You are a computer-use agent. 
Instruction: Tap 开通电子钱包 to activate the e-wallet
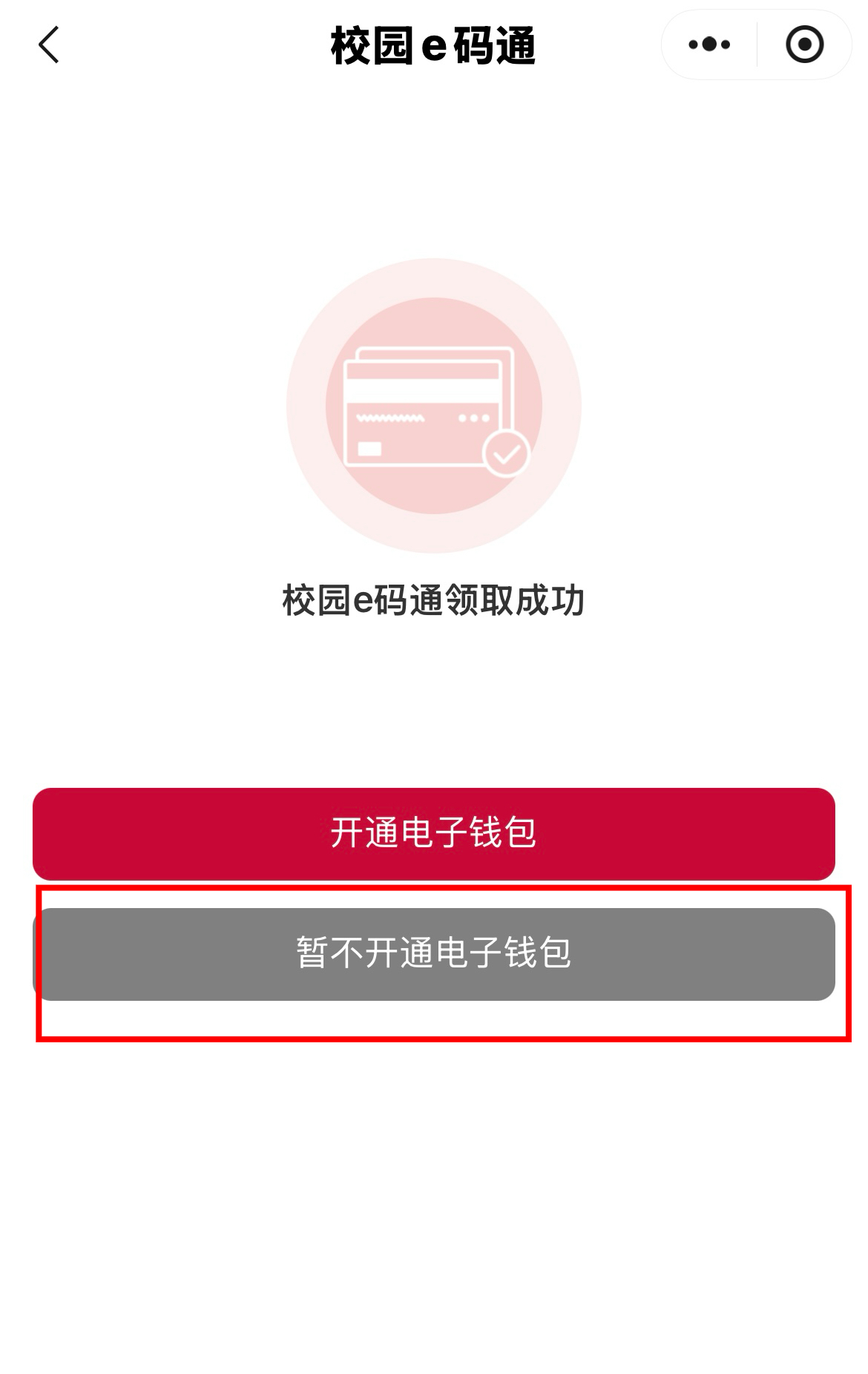click(434, 833)
